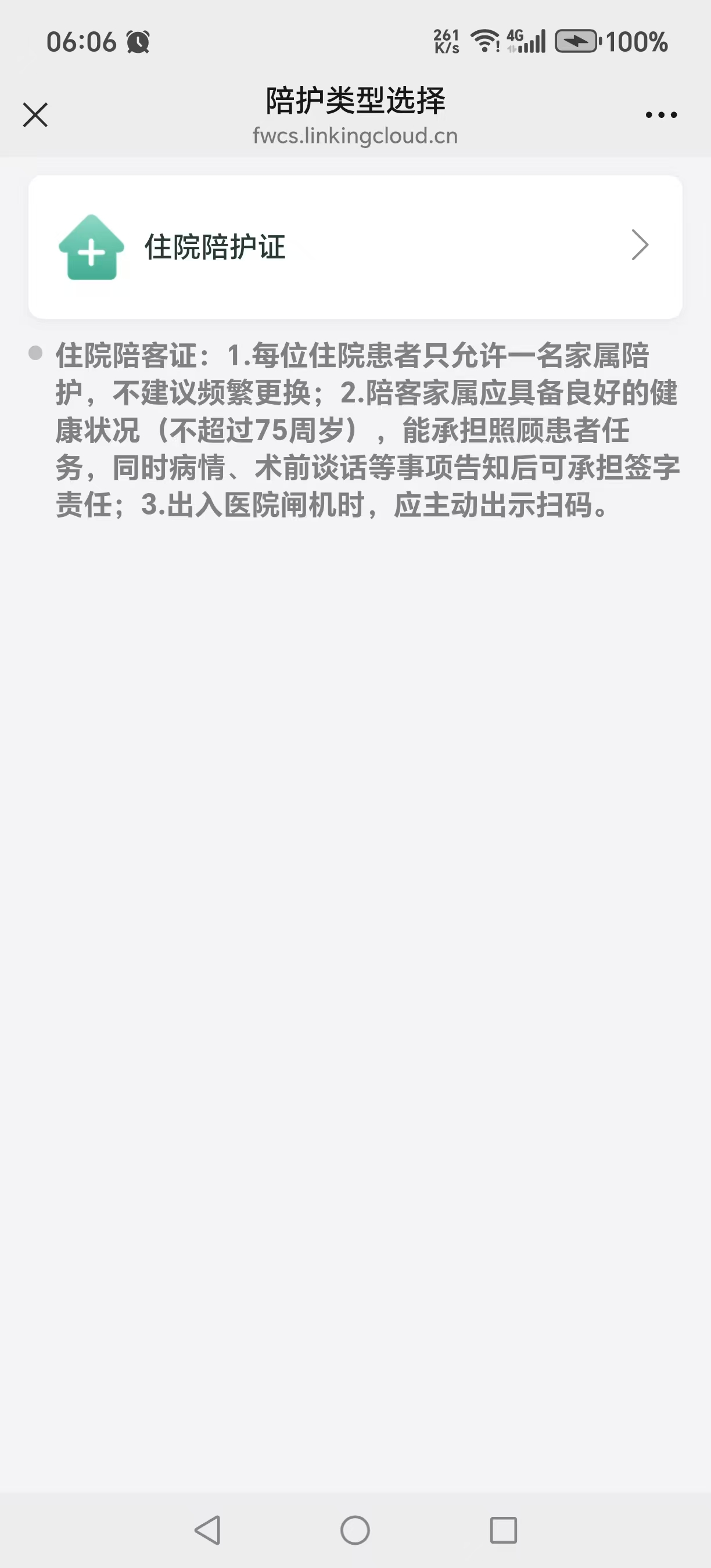Open the 住院陪护证 card
The image size is (711, 1568).
pos(355,247)
